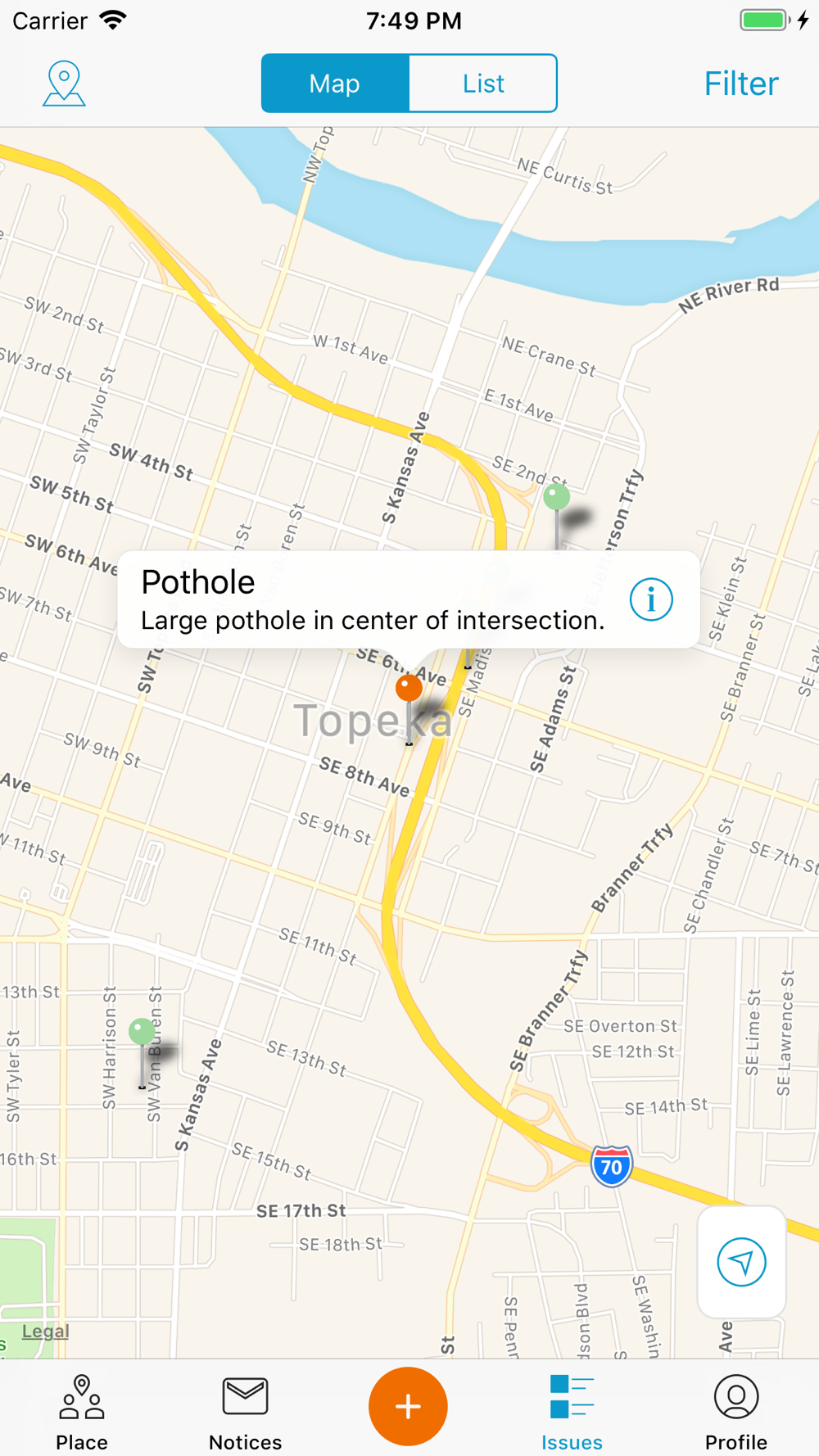This screenshot has height=1456, width=819.
Task: Center map on current location
Action: click(x=741, y=1262)
